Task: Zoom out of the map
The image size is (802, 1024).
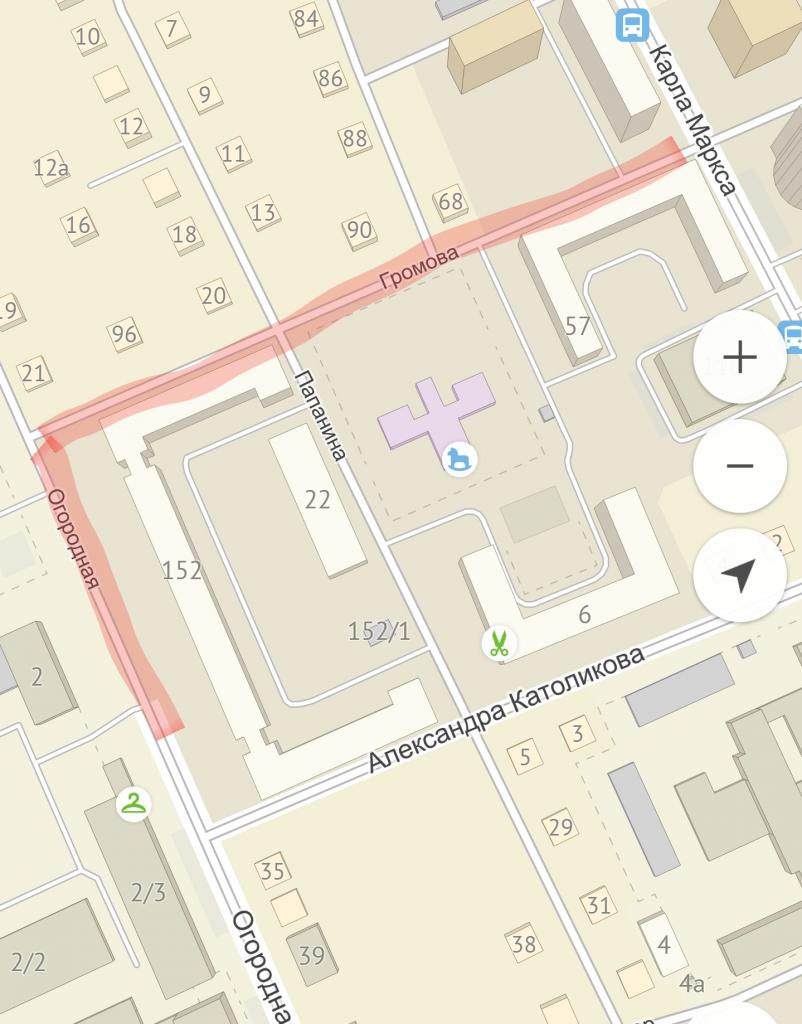Action: pos(739,466)
